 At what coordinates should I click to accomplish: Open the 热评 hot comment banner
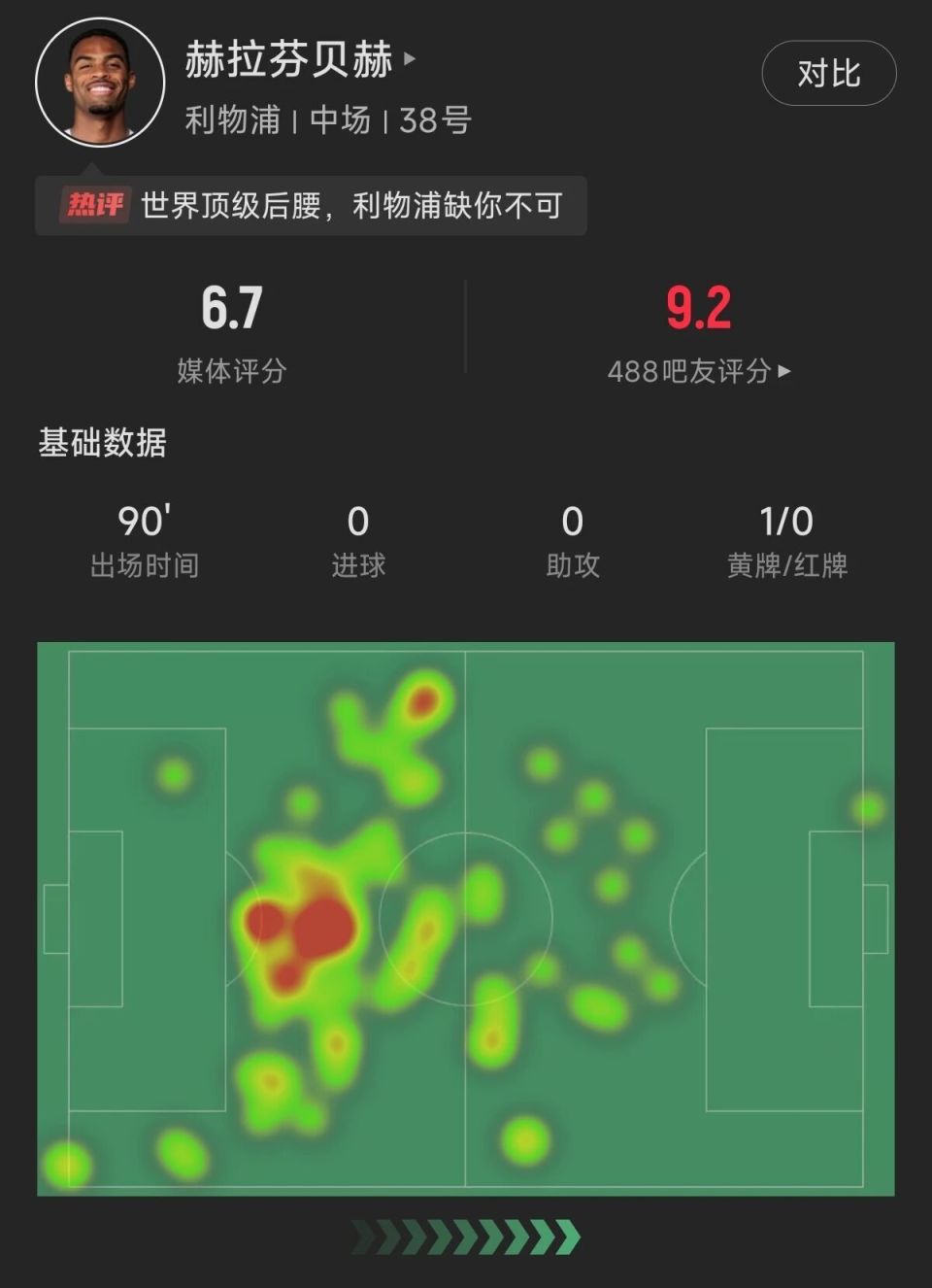[311, 206]
